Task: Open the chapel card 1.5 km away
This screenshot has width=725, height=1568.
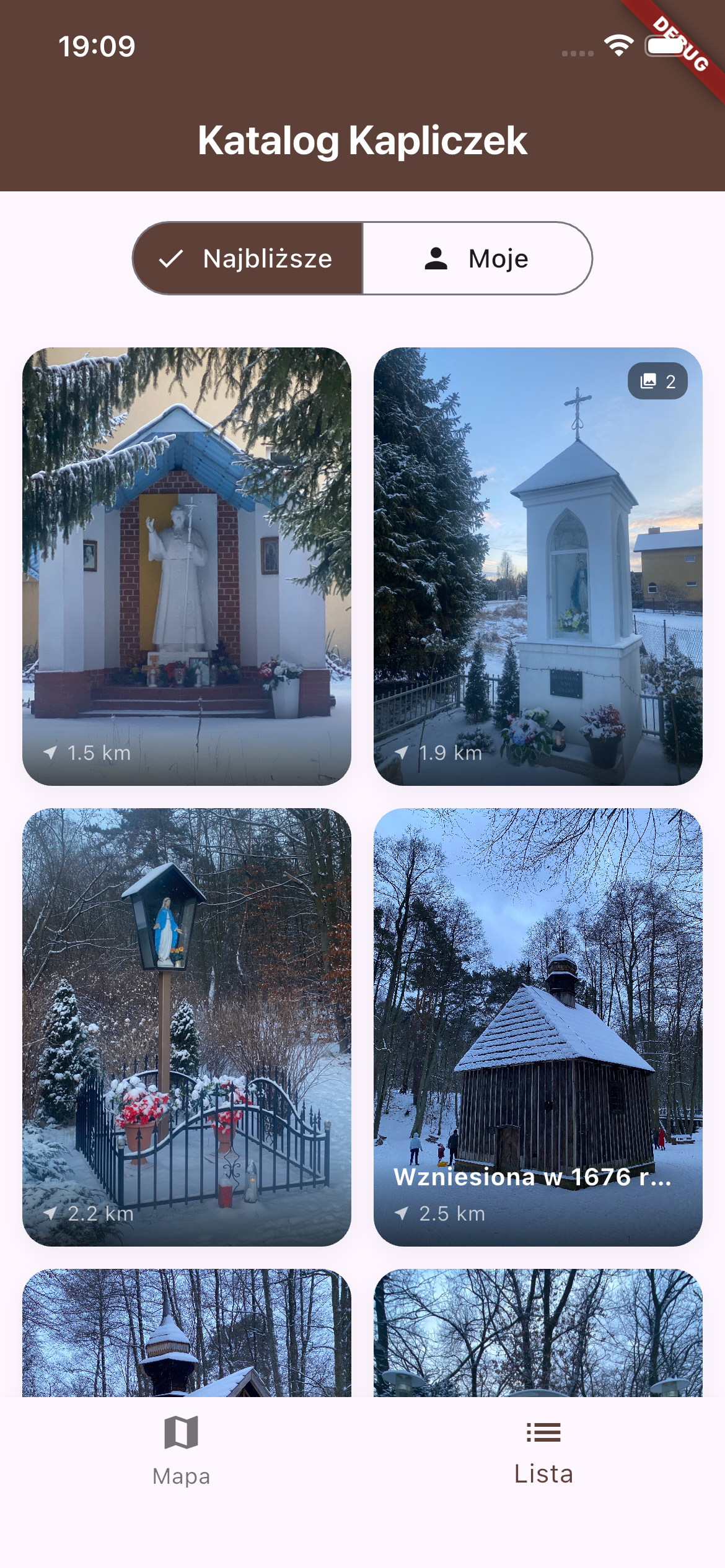Action: click(x=187, y=566)
